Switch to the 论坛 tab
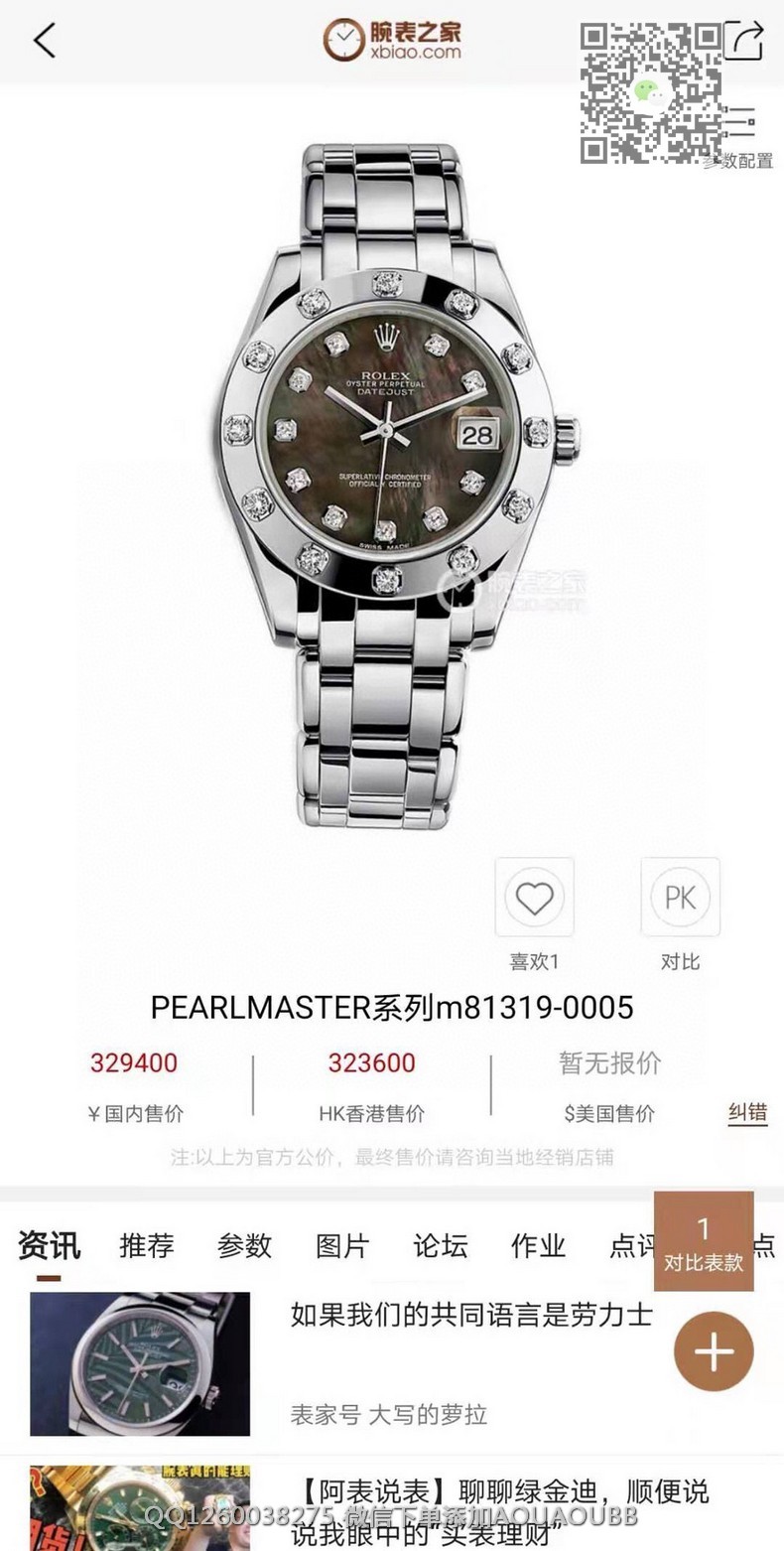This screenshot has width=784, height=1551. [x=441, y=1245]
